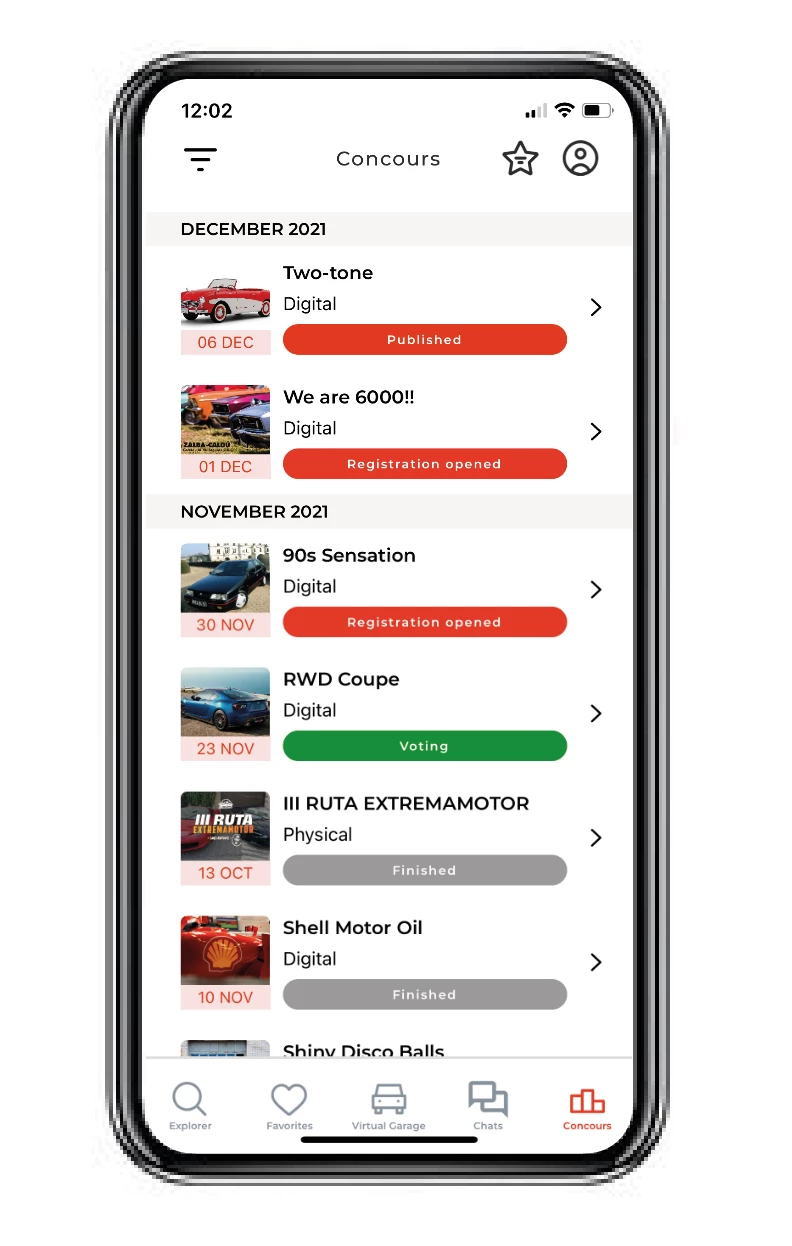Select the Concours tab
The image size is (792, 1246).
pyautogui.click(x=587, y=1106)
